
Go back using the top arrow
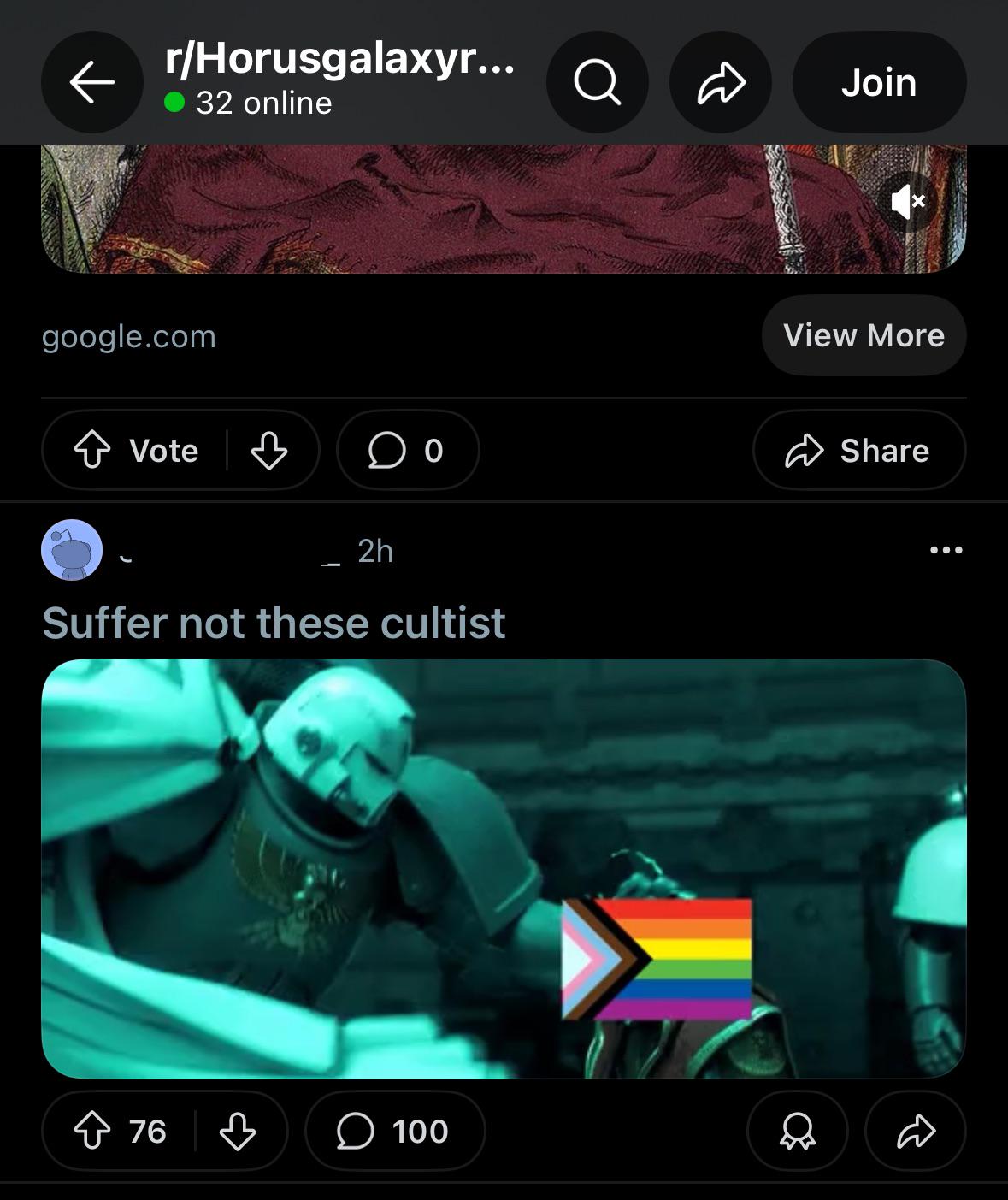pos(91,82)
